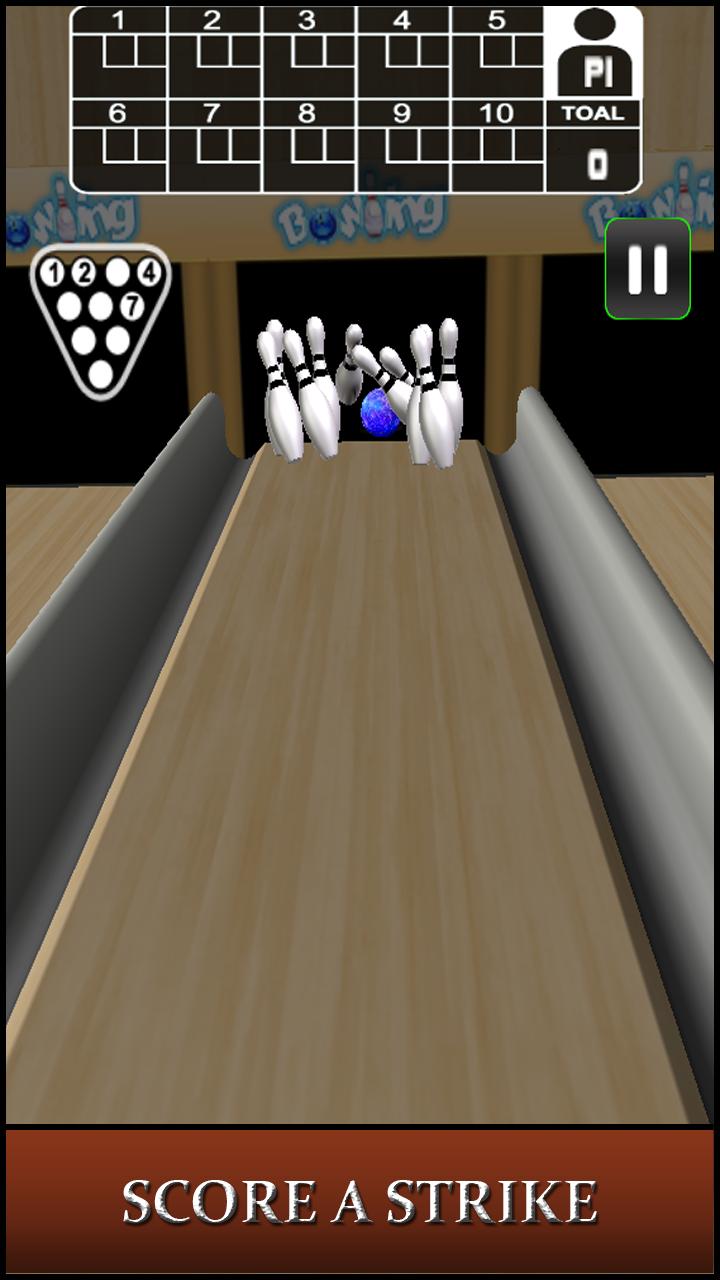The image size is (720, 1280).
Task: Pause the bowling game
Action: [648, 268]
